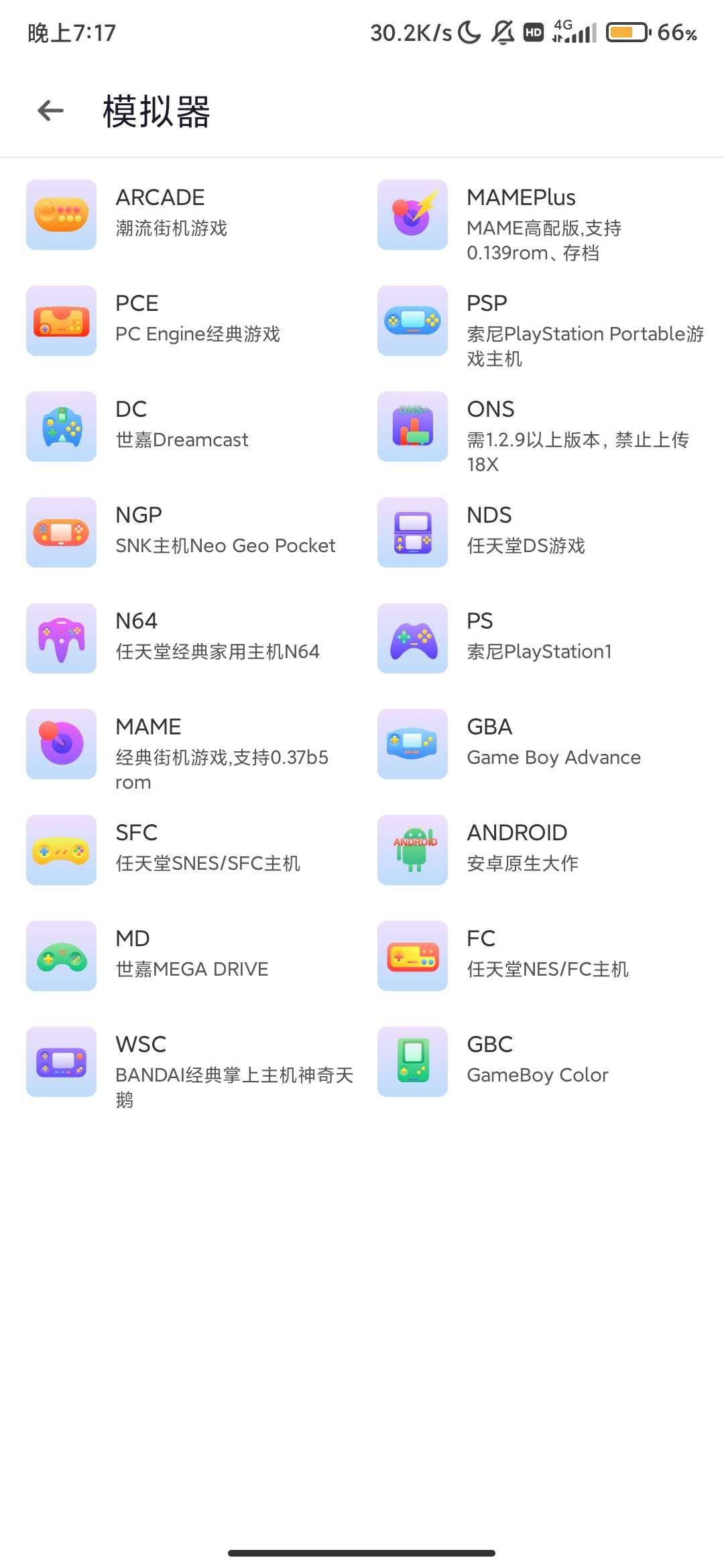
Task: Select the MAMEPlus emulator icon
Action: pyautogui.click(x=412, y=213)
